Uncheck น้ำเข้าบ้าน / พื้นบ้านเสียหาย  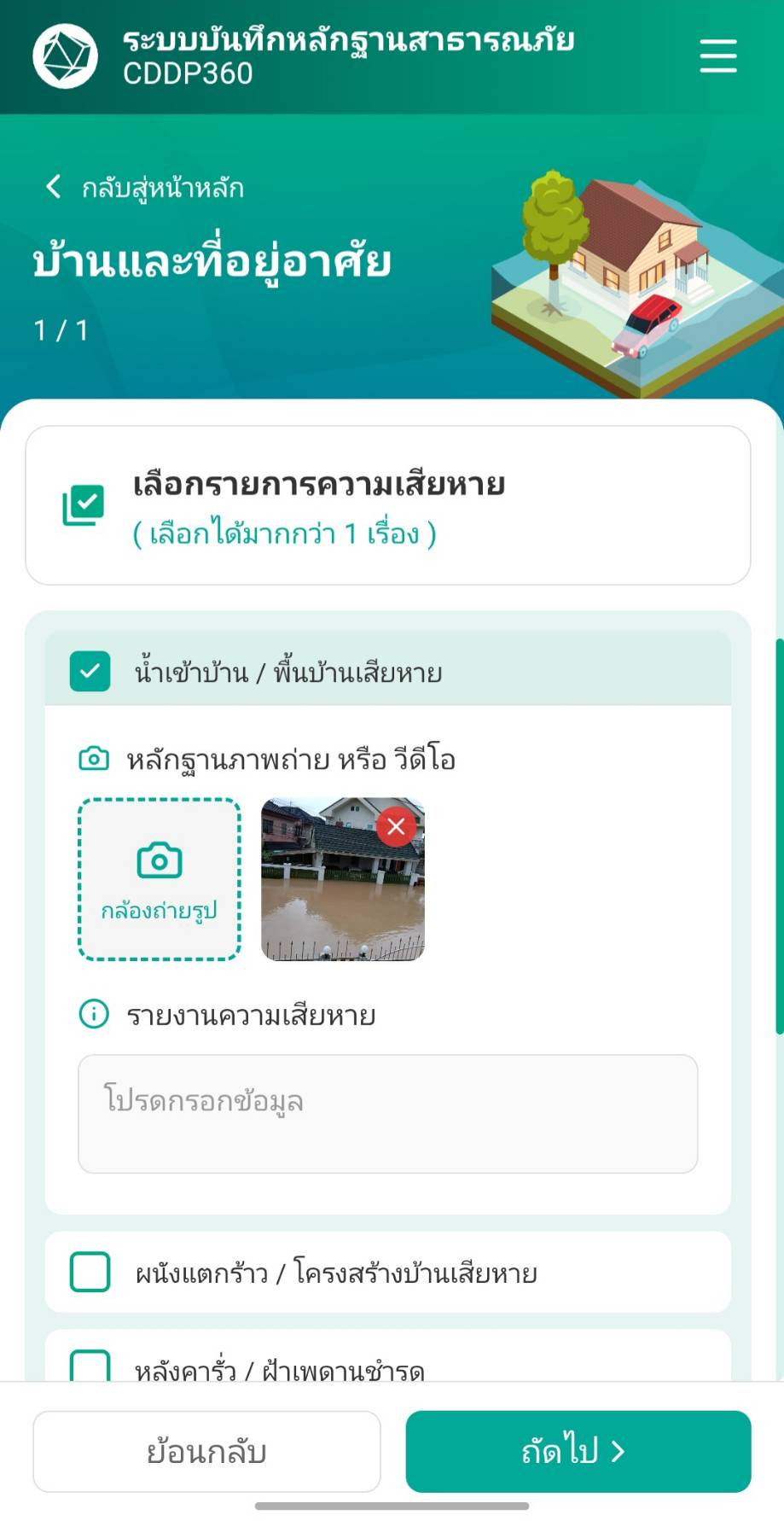click(x=90, y=672)
